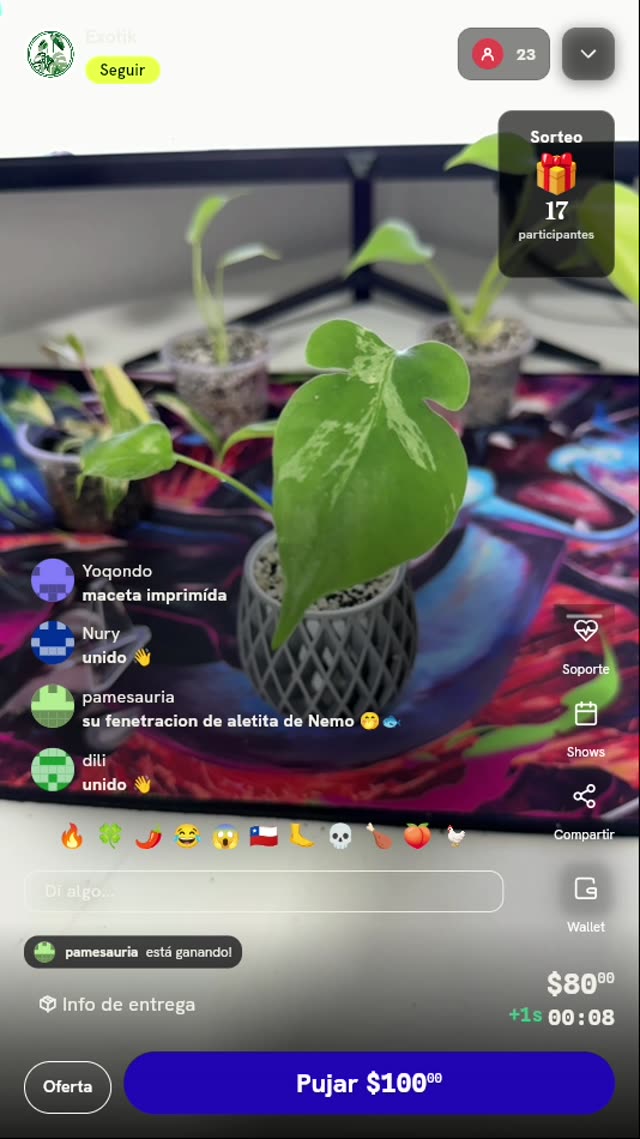The width and height of the screenshot is (640, 1139).
Task: Send the peach emoji reaction
Action: [x=417, y=836]
